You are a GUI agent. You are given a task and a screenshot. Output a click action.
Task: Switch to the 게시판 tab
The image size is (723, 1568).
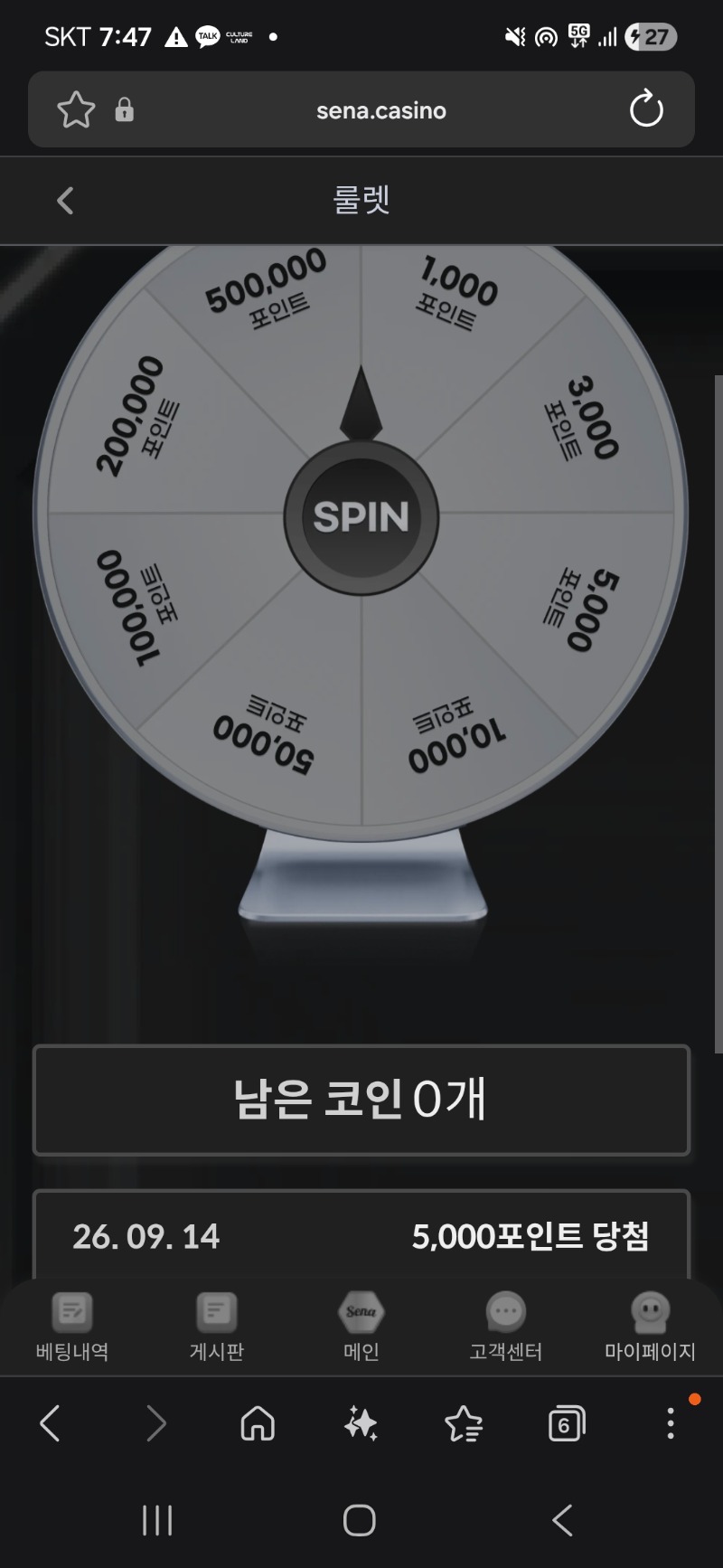point(217,1327)
